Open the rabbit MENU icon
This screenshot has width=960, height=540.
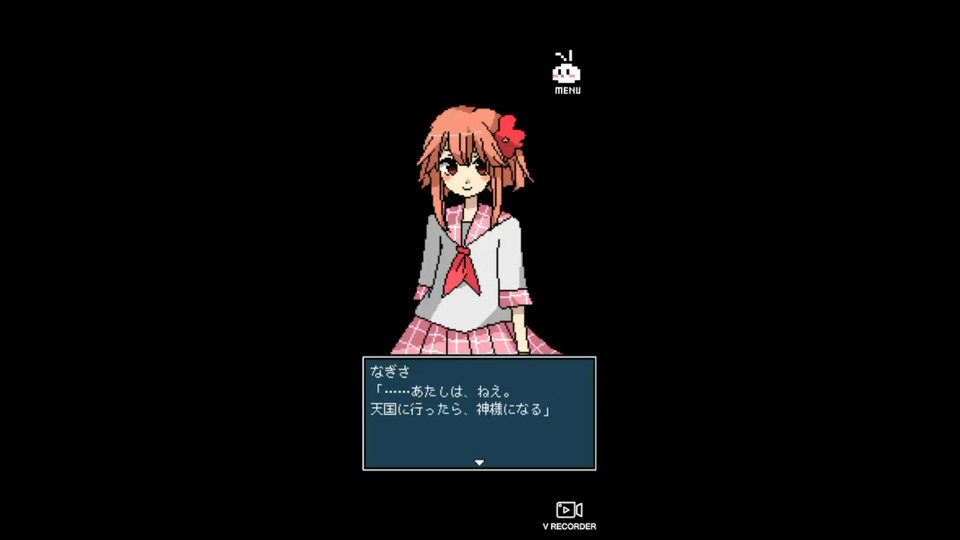pyautogui.click(x=567, y=73)
